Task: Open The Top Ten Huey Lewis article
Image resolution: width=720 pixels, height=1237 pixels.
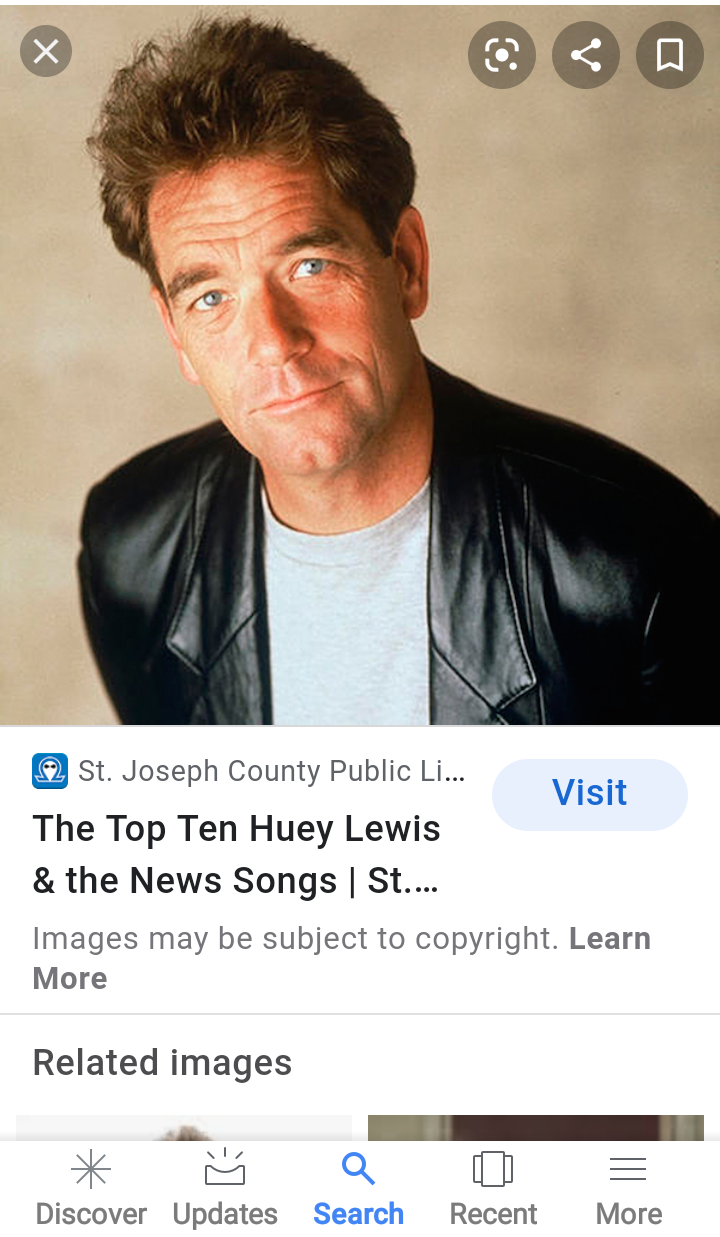Action: [x=237, y=854]
